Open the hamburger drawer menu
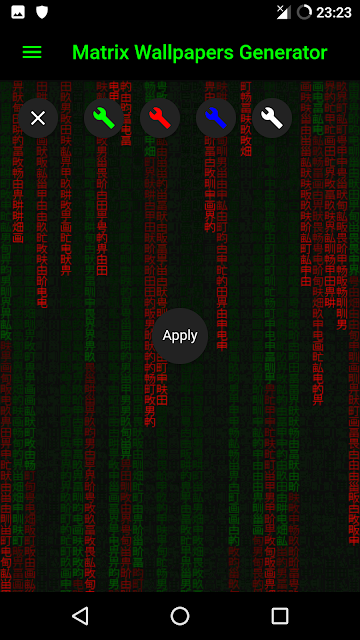This screenshot has height=640, width=360. 32,52
